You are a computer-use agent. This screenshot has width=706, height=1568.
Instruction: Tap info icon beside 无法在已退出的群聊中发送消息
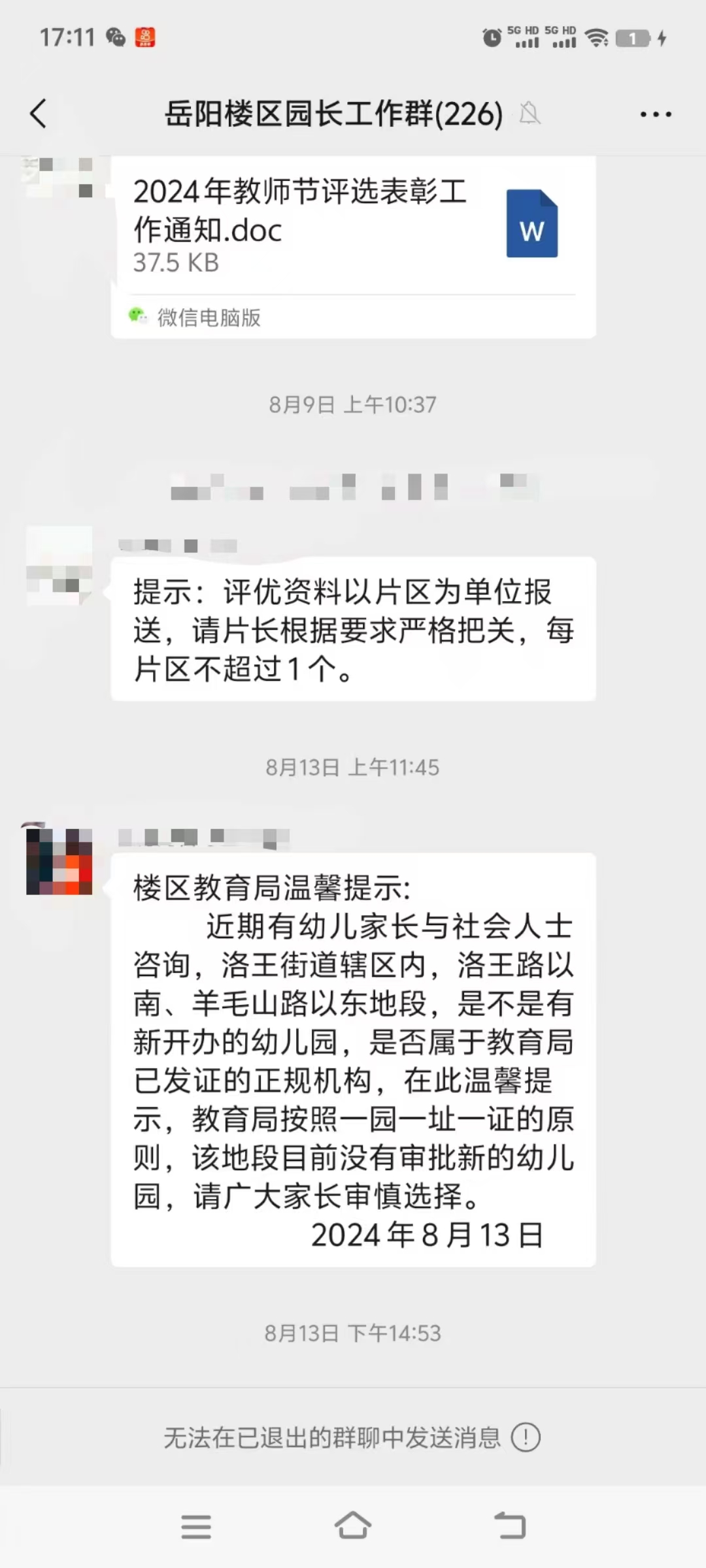[x=526, y=1437]
